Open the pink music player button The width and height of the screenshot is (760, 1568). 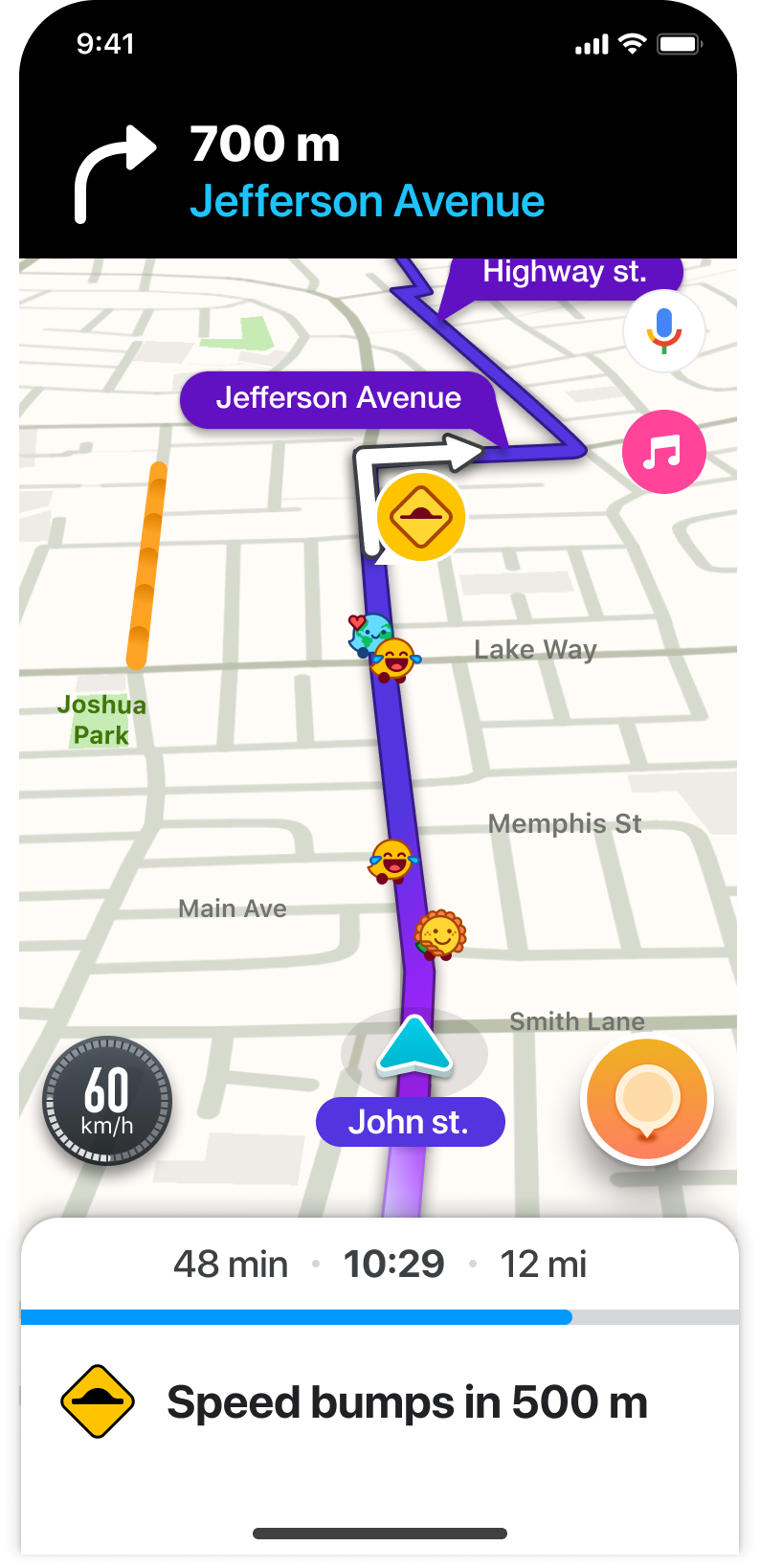click(x=663, y=452)
